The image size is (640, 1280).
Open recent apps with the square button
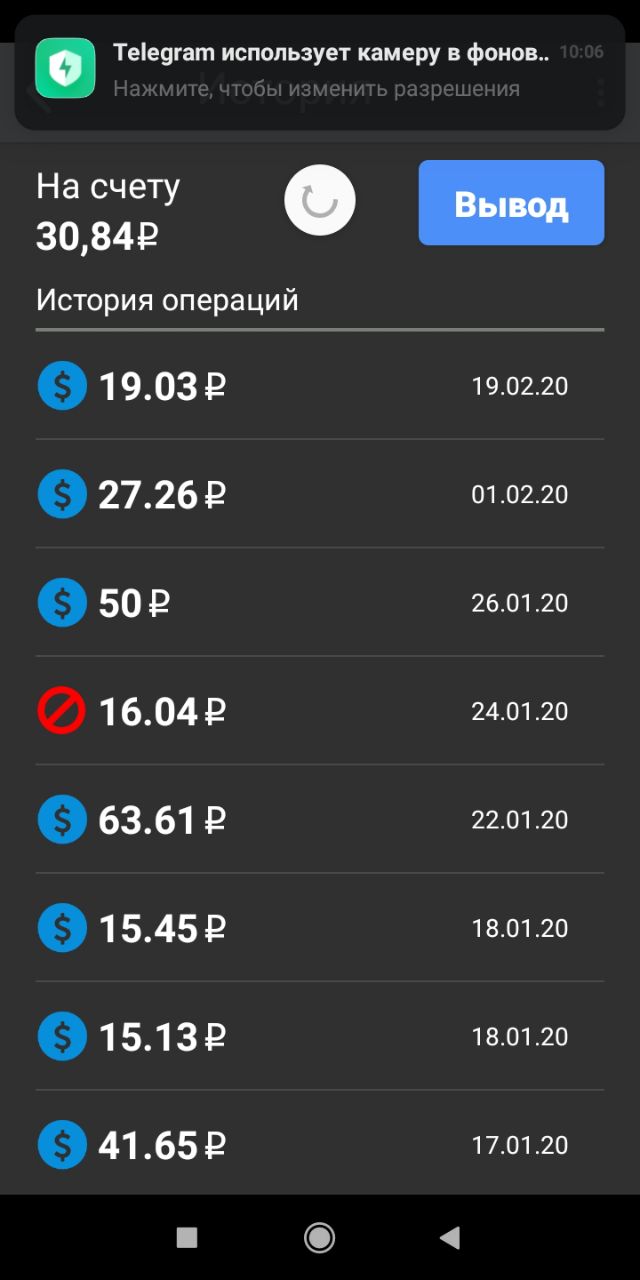187,1238
